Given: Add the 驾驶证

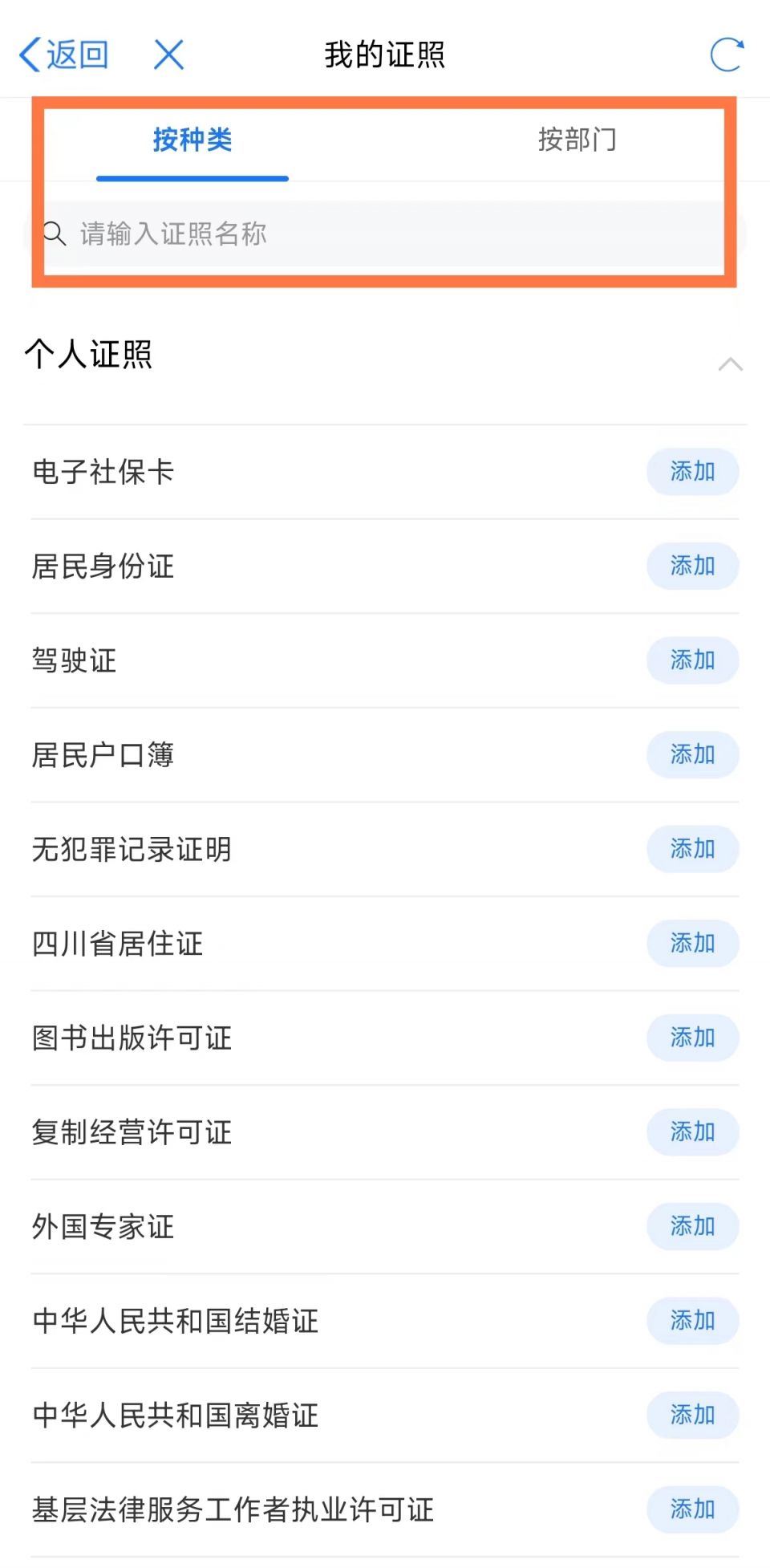Looking at the screenshot, I should click(693, 660).
